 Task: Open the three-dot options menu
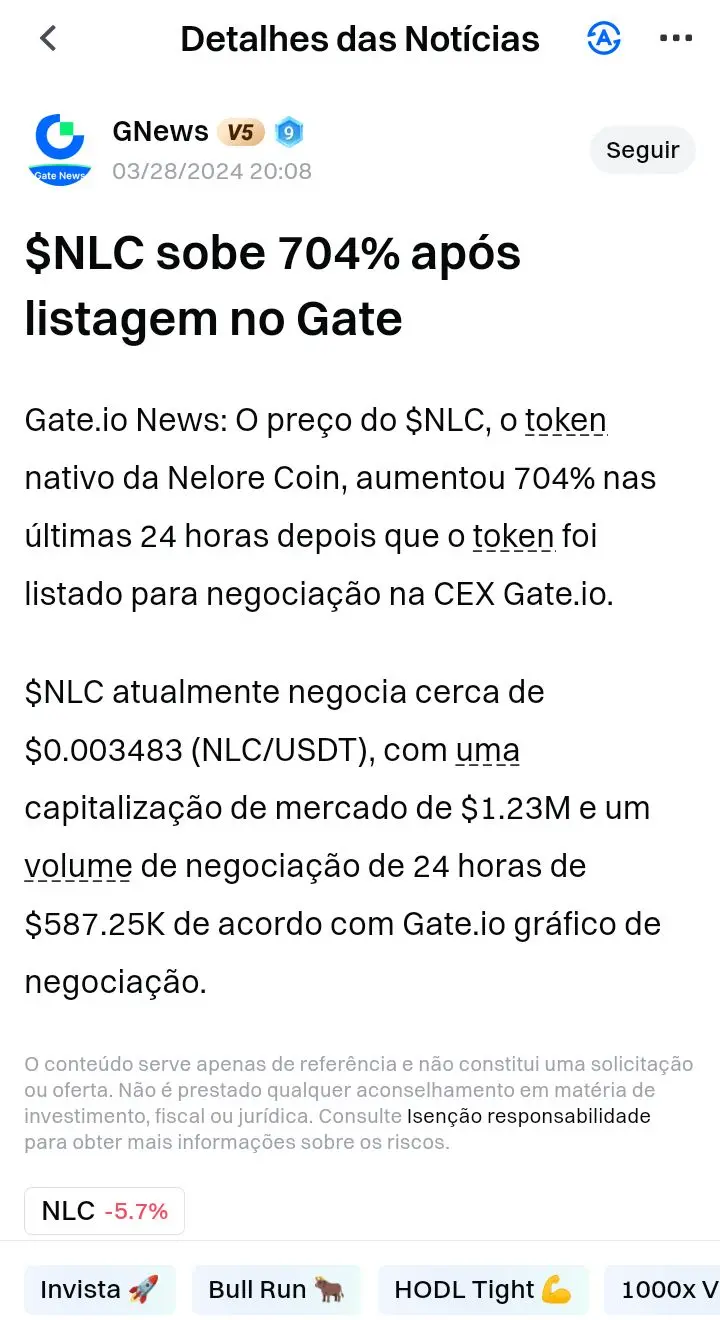pyautogui.click(x=676, y=38)
